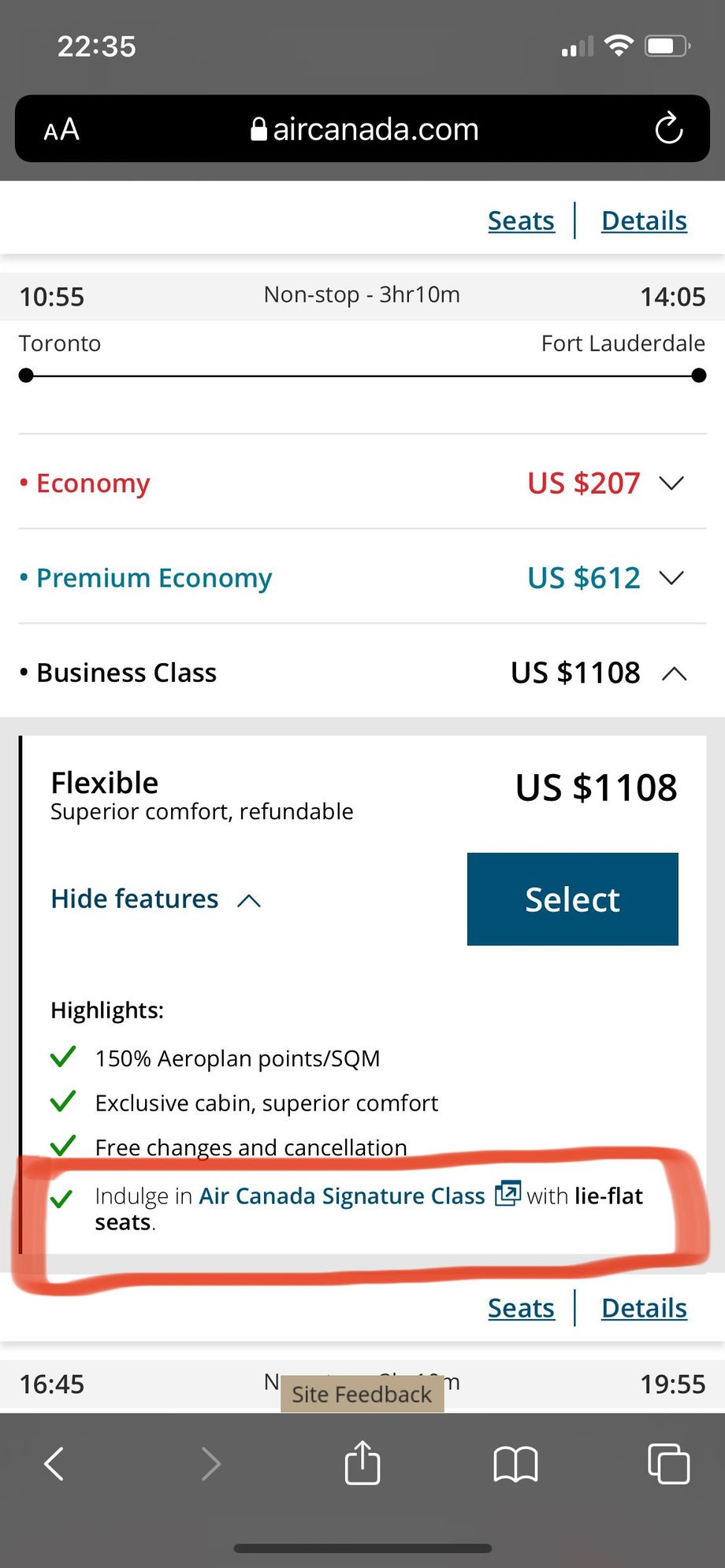Open Safari reader text size options

click(x=61, y=129)
